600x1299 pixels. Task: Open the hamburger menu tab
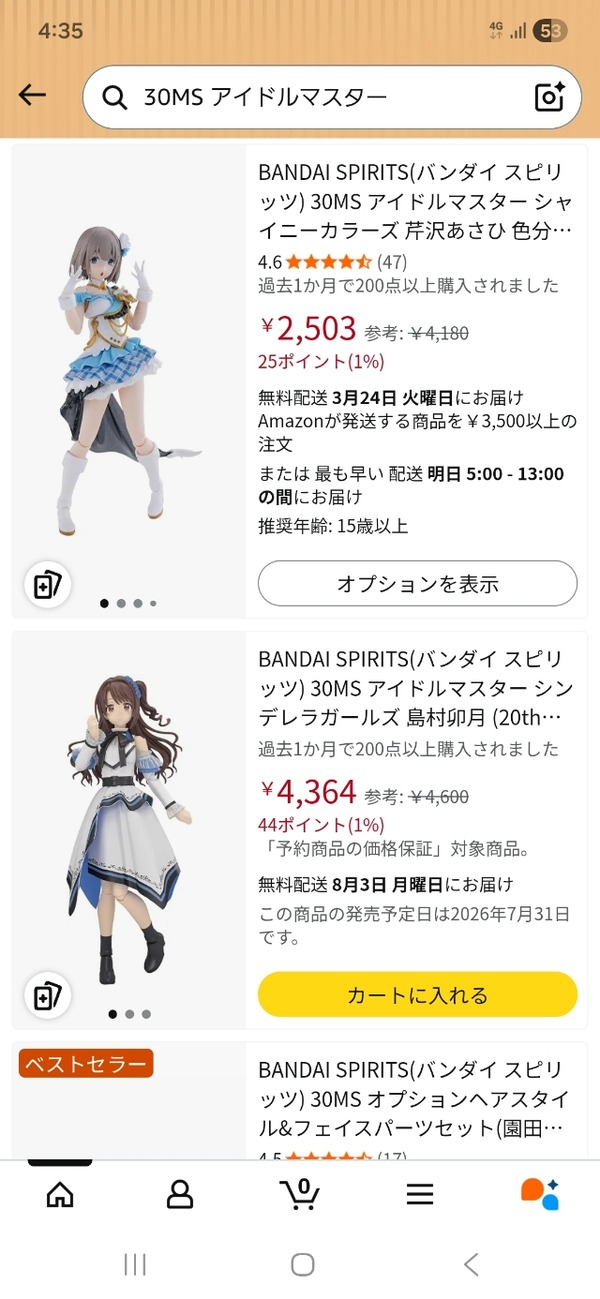click(x=419, y=1194)
